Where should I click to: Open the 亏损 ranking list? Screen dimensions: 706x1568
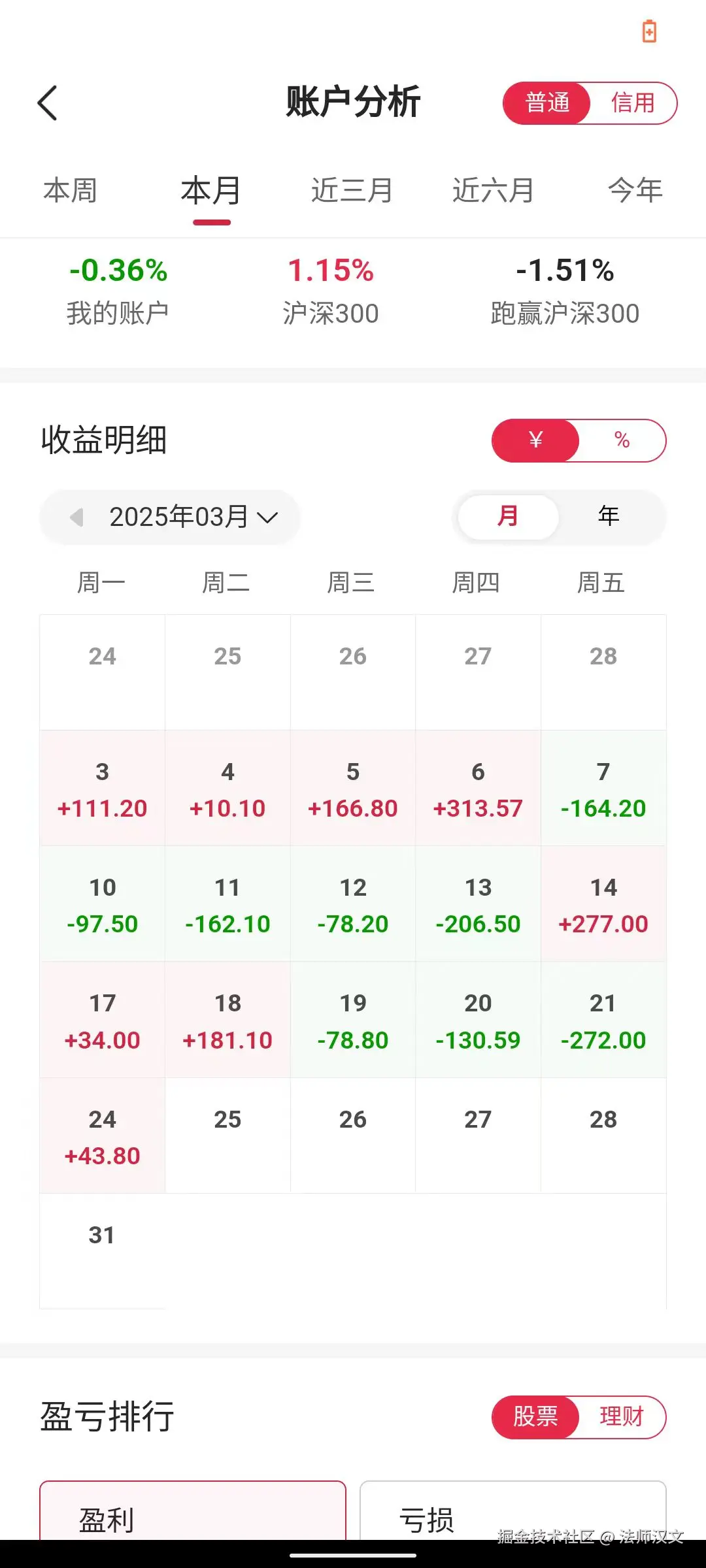pos(514,1520)
